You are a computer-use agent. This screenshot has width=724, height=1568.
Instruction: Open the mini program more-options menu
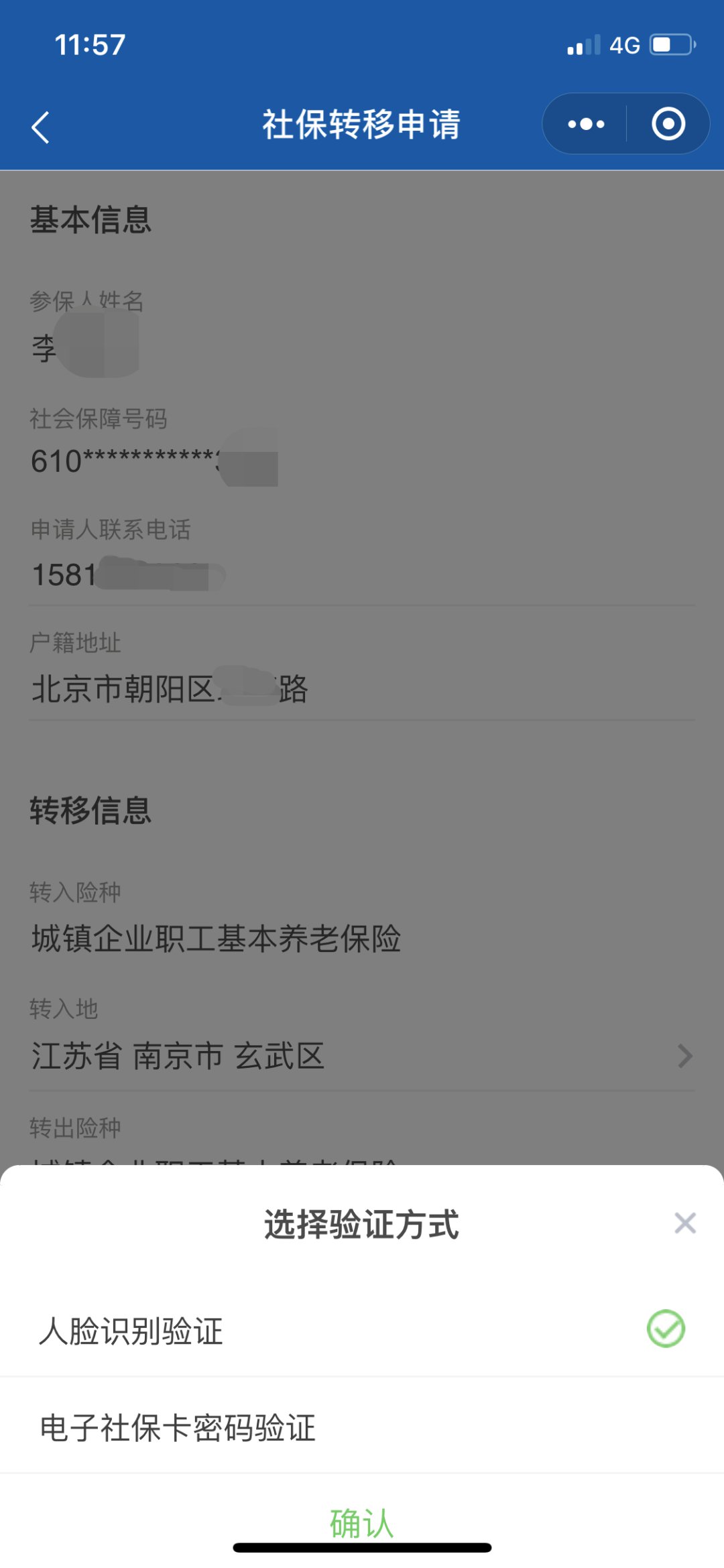coord(585,124)
